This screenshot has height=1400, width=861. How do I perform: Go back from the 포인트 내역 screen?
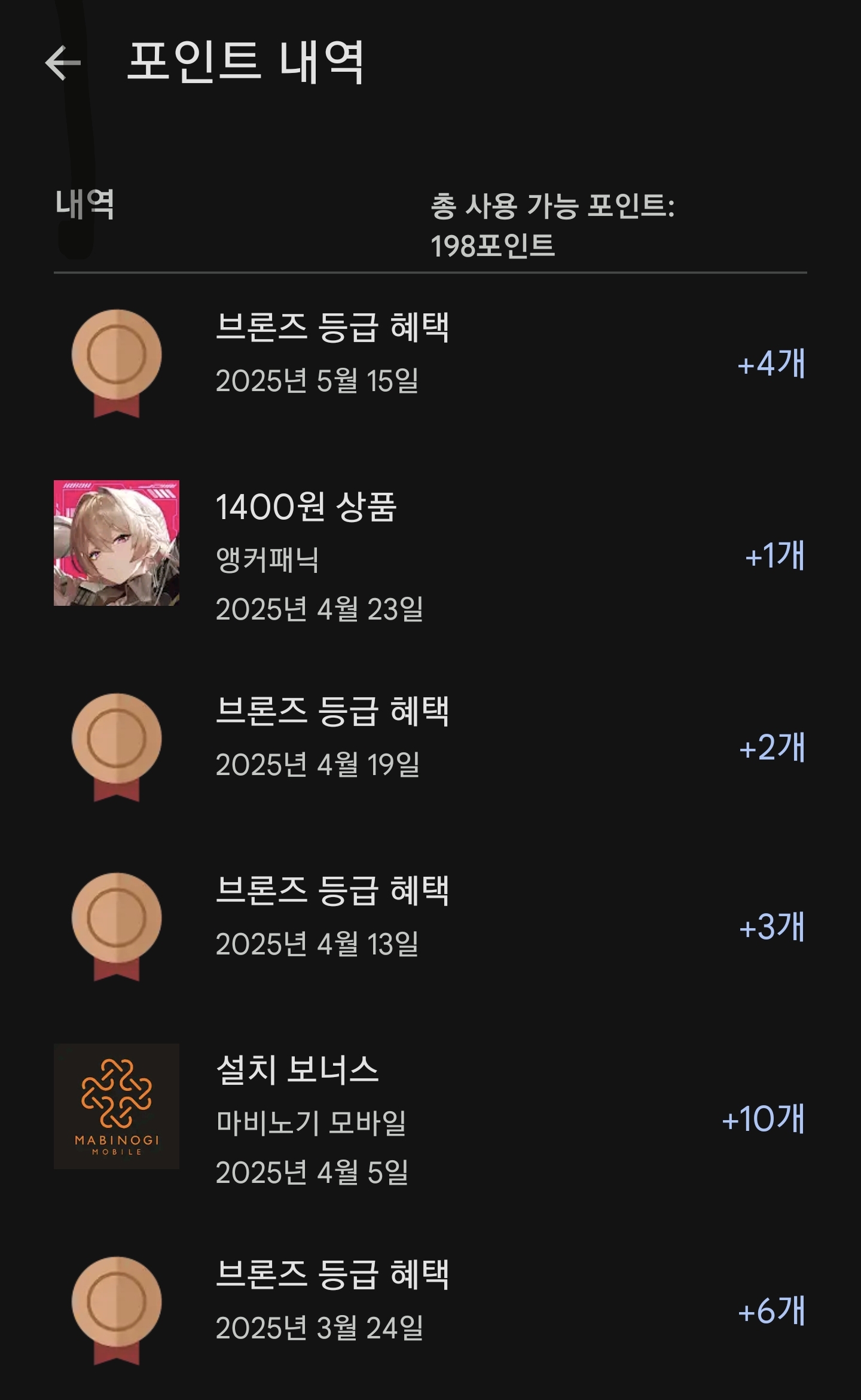[63, 63]
